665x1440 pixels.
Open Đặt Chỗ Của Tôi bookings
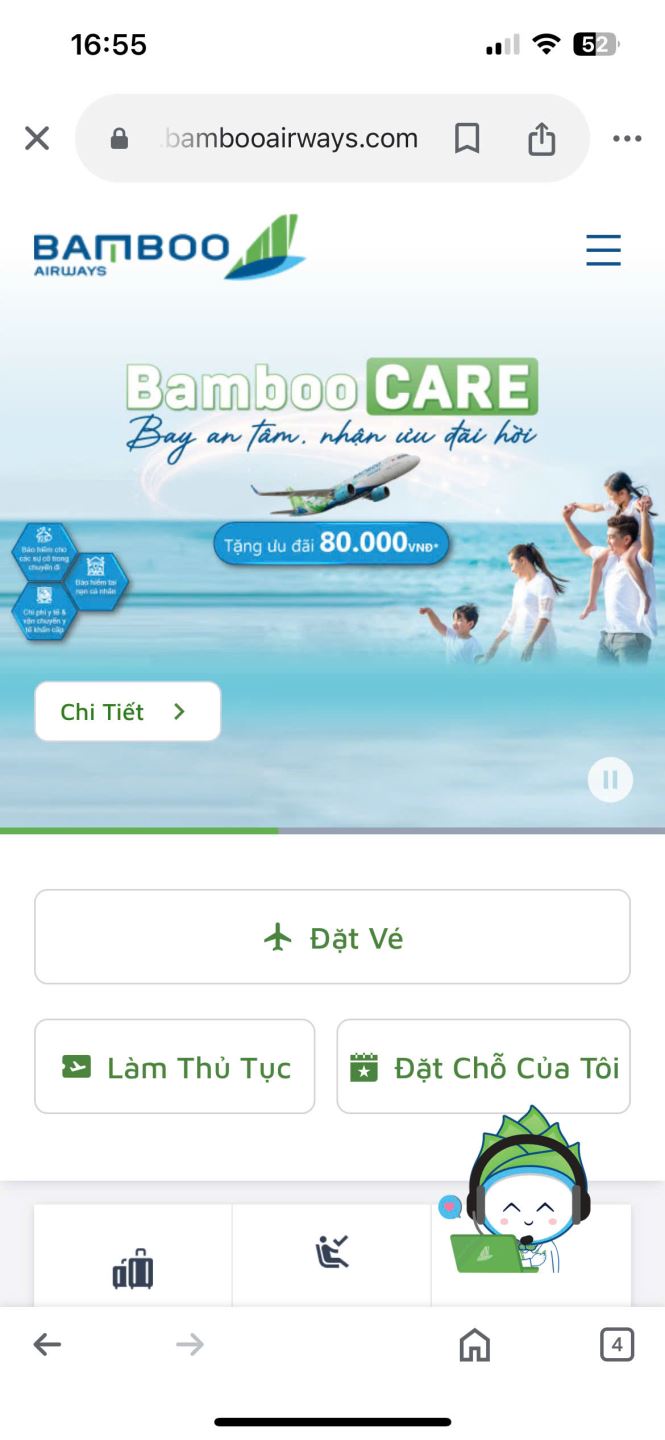coord(483,1067)
